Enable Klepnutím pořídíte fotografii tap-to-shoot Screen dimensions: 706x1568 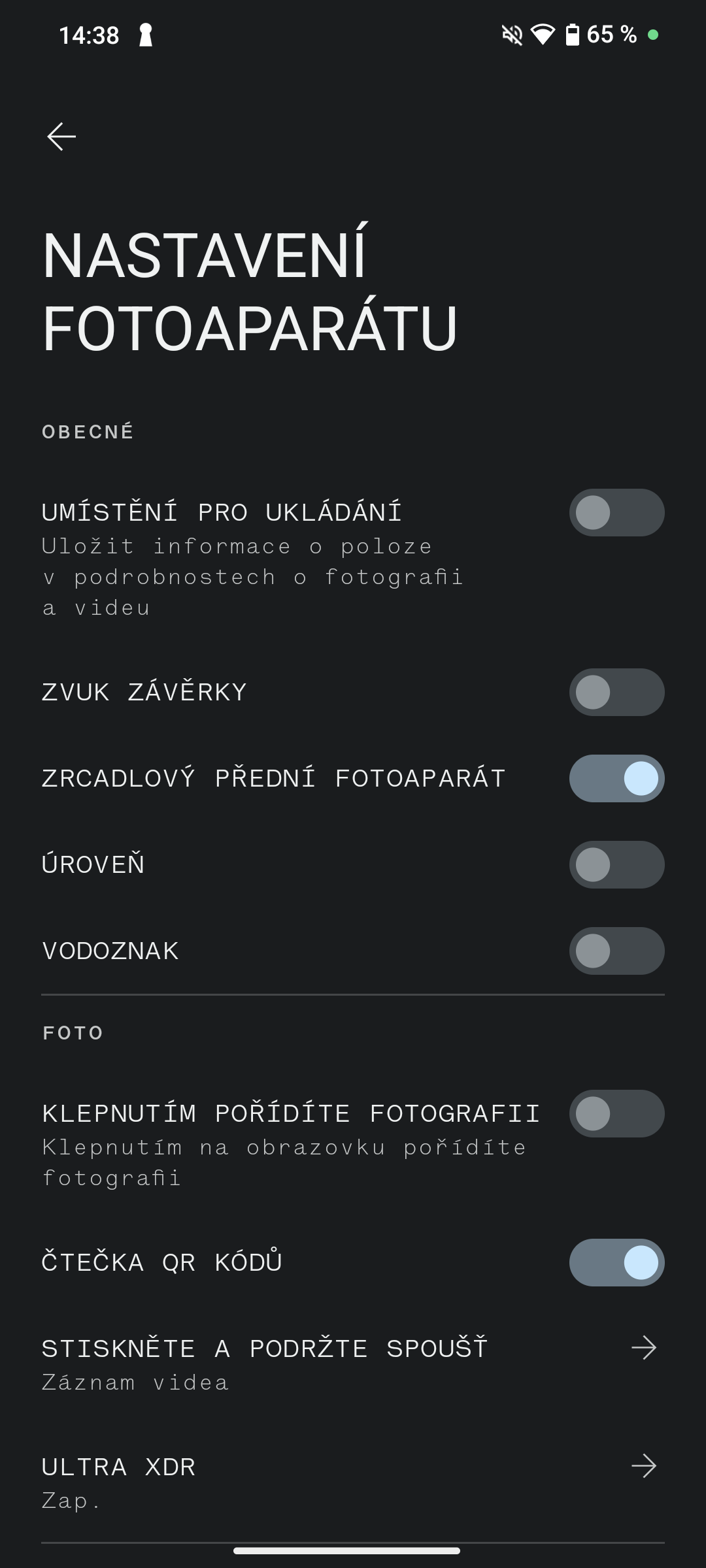click(x=615, y=1115)
